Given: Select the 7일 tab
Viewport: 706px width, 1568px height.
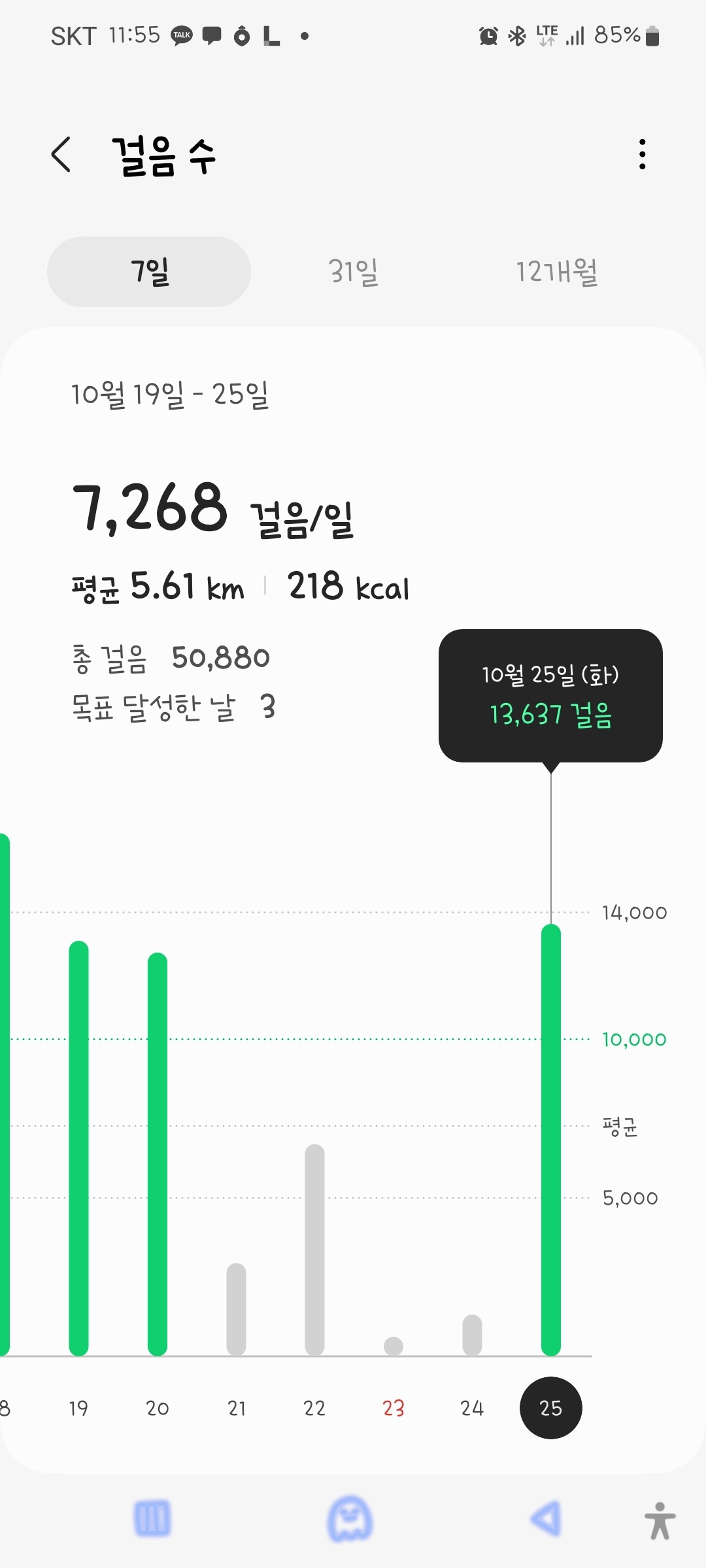Looking at the screenshot, I should click(x=149, y=272).
